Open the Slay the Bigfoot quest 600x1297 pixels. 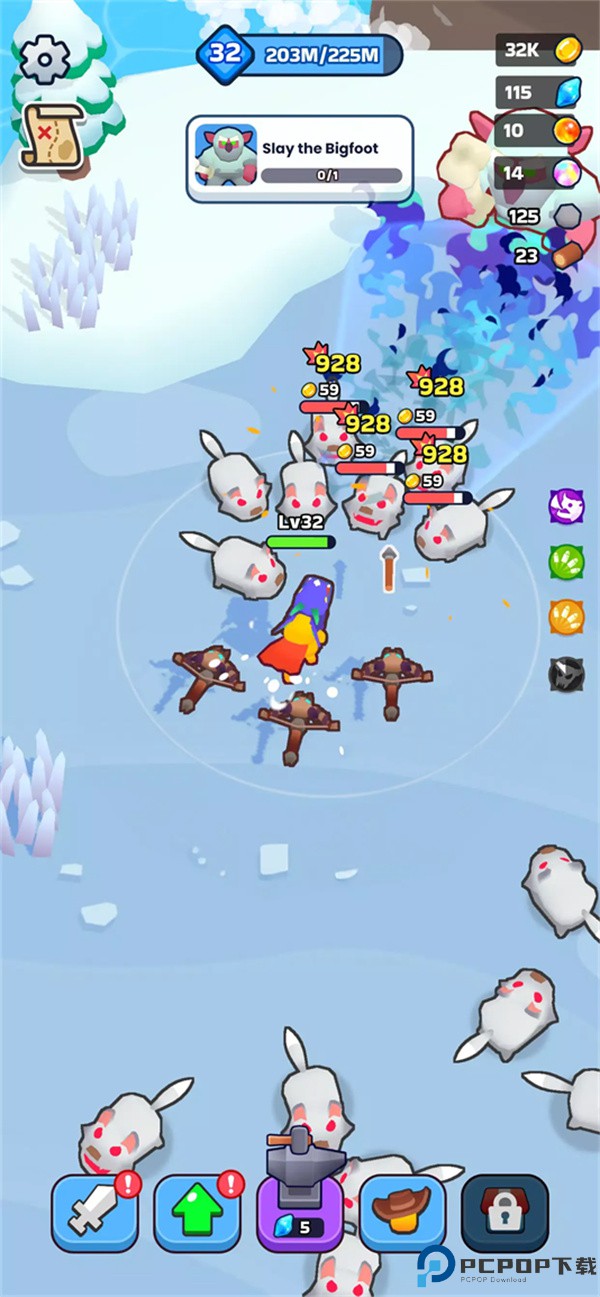(x=299, y=159)
